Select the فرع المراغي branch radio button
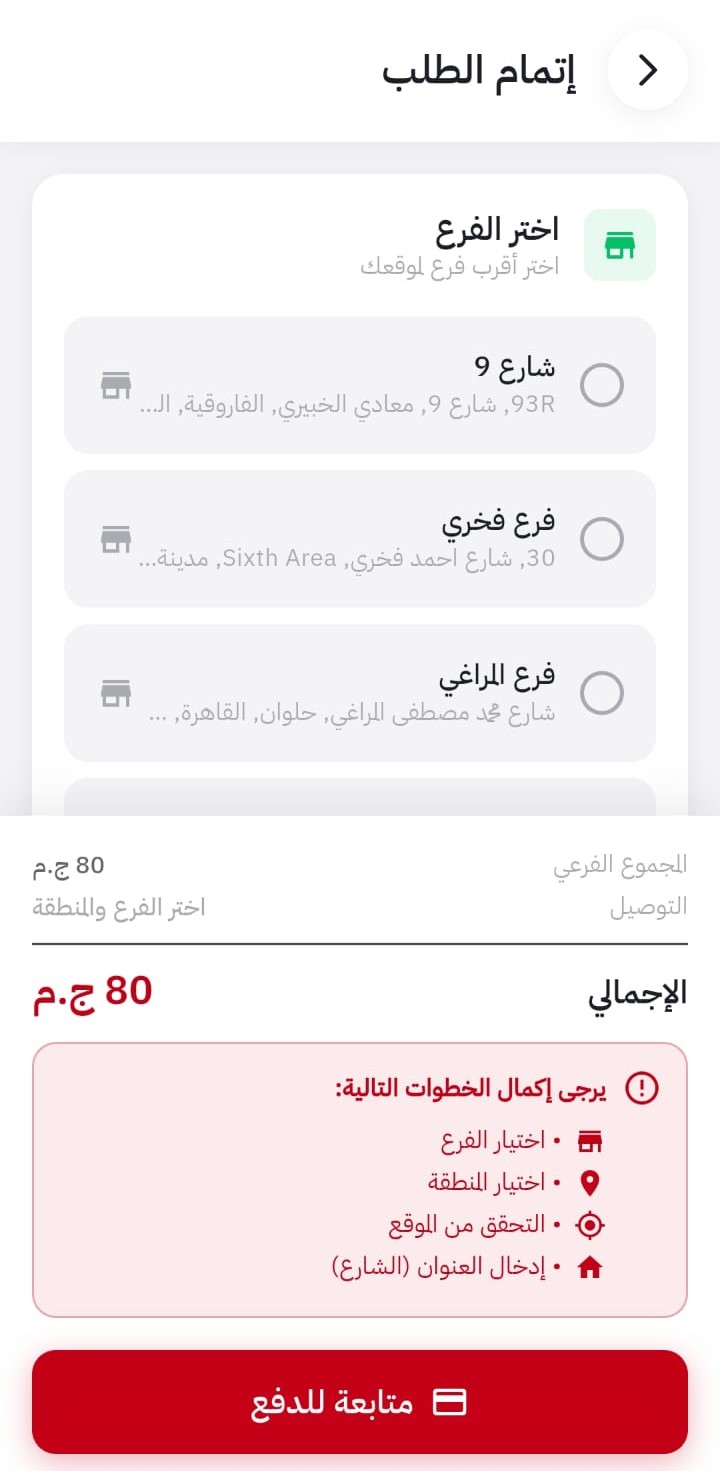The height and width of the screenshot is (1471, 720). (602, 692)
